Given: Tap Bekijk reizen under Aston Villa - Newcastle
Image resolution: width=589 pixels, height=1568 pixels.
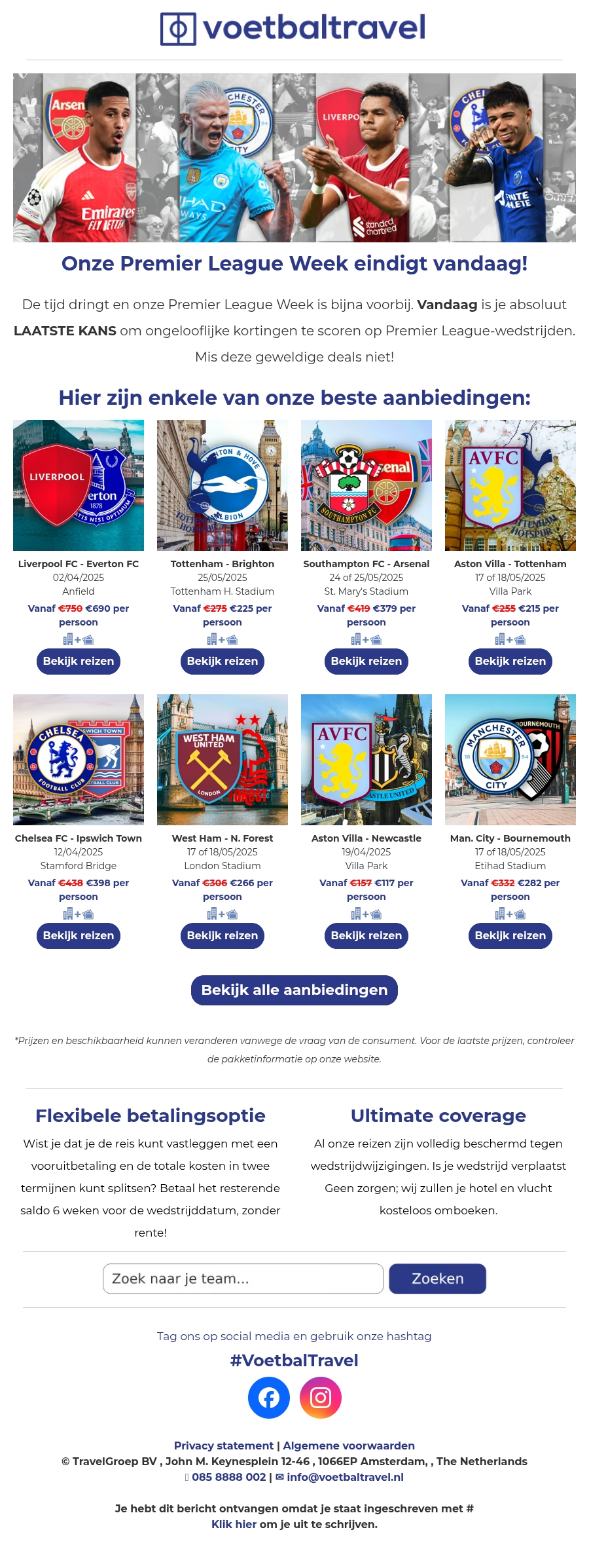Looking at the screenshot, I should pos(366,935).
